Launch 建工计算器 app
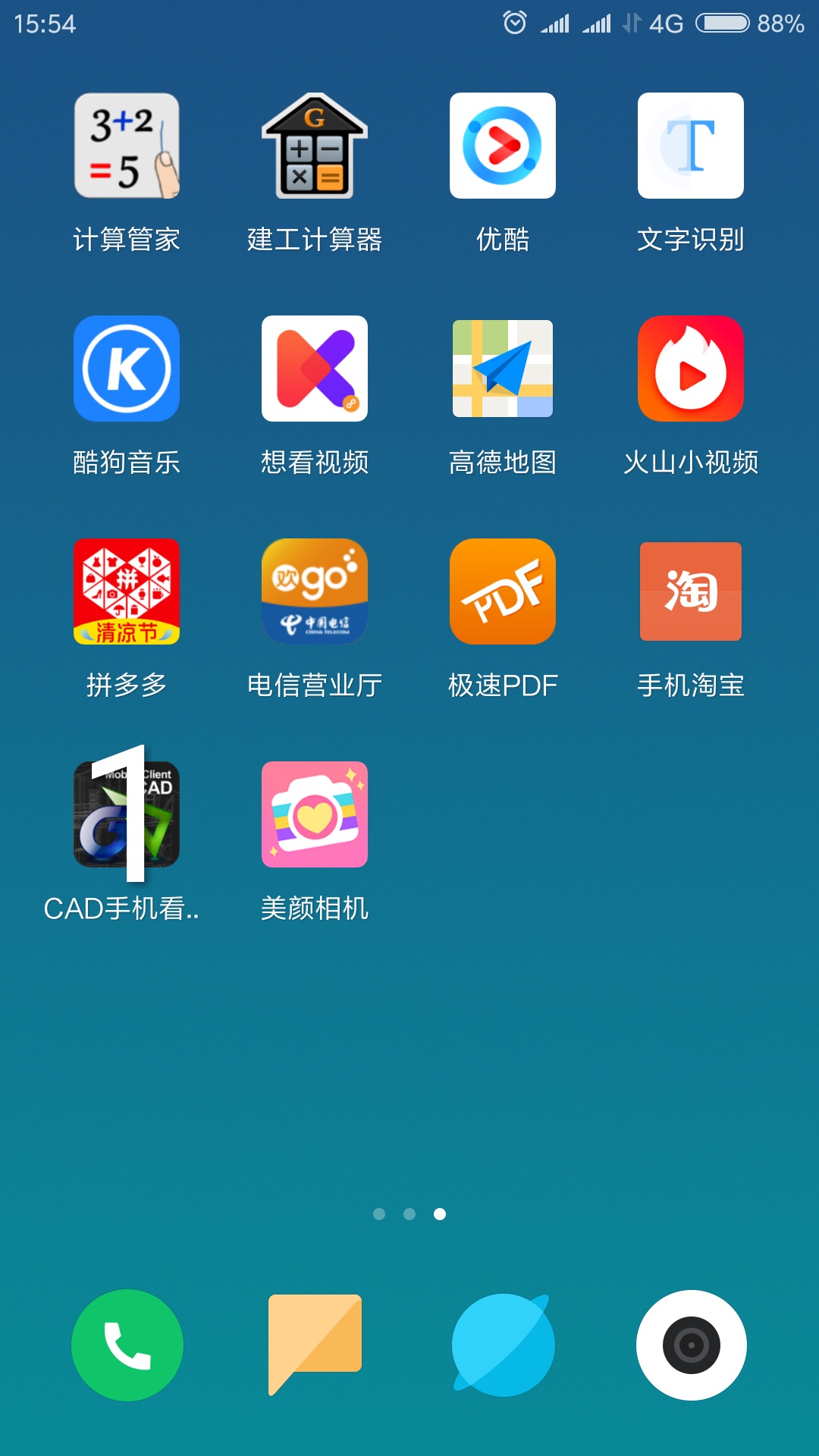 315,146
